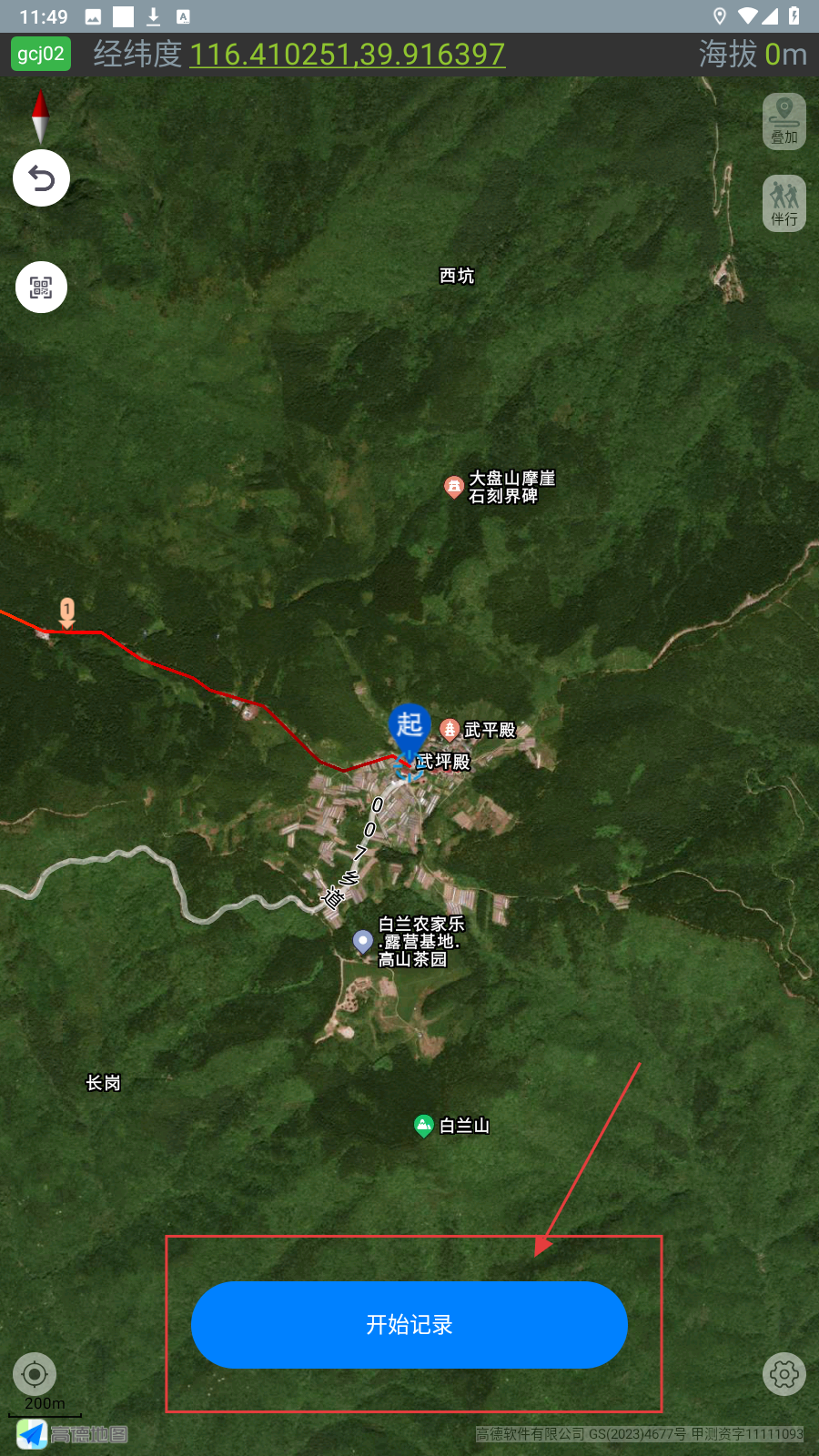Open the settings gear
Image resolution: width=819 pixels, height=1456 pixels.
(x=784, y=1374)
